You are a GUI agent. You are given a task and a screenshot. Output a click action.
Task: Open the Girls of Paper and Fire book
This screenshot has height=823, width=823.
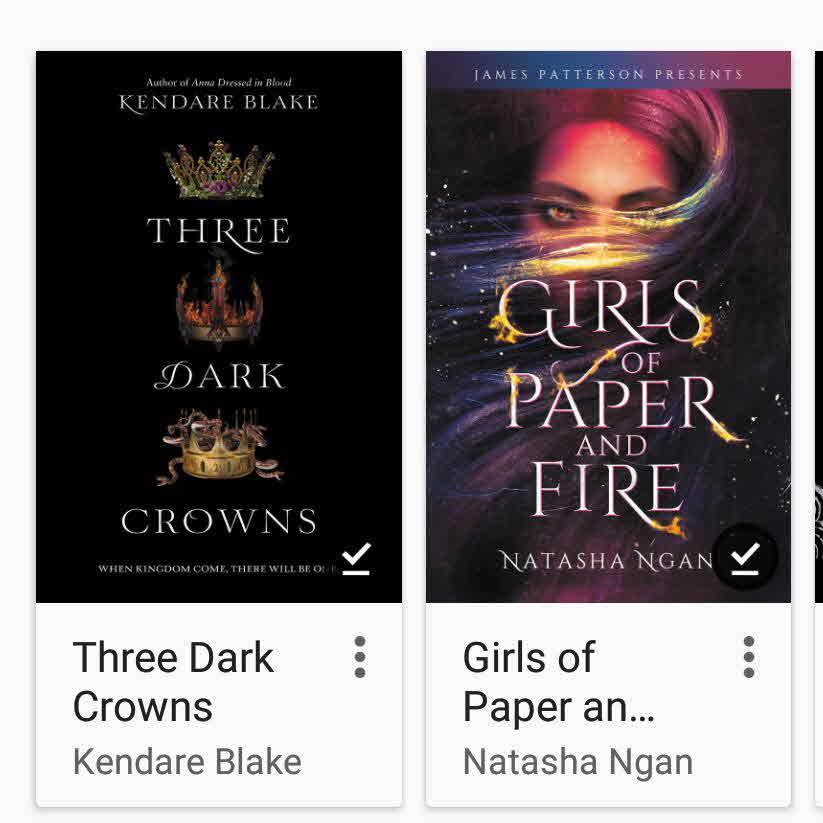point(608,327)
